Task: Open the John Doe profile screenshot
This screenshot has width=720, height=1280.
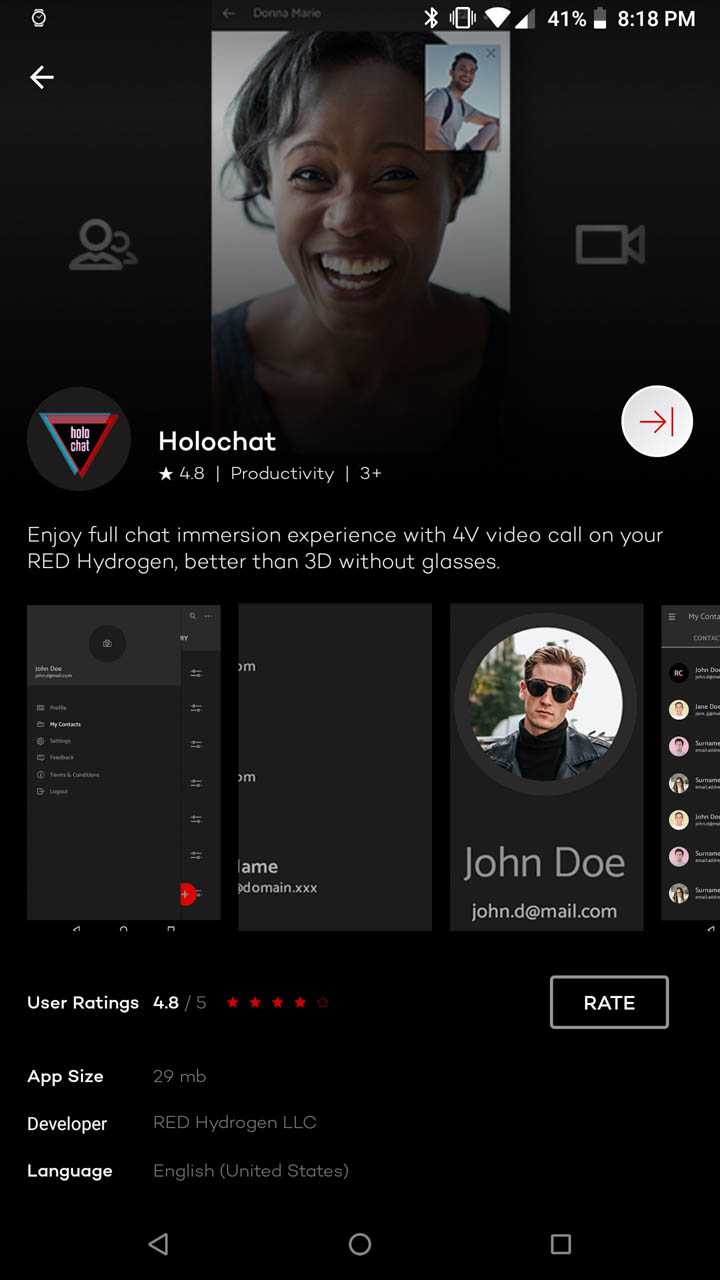Action: [x=546, y=766]
